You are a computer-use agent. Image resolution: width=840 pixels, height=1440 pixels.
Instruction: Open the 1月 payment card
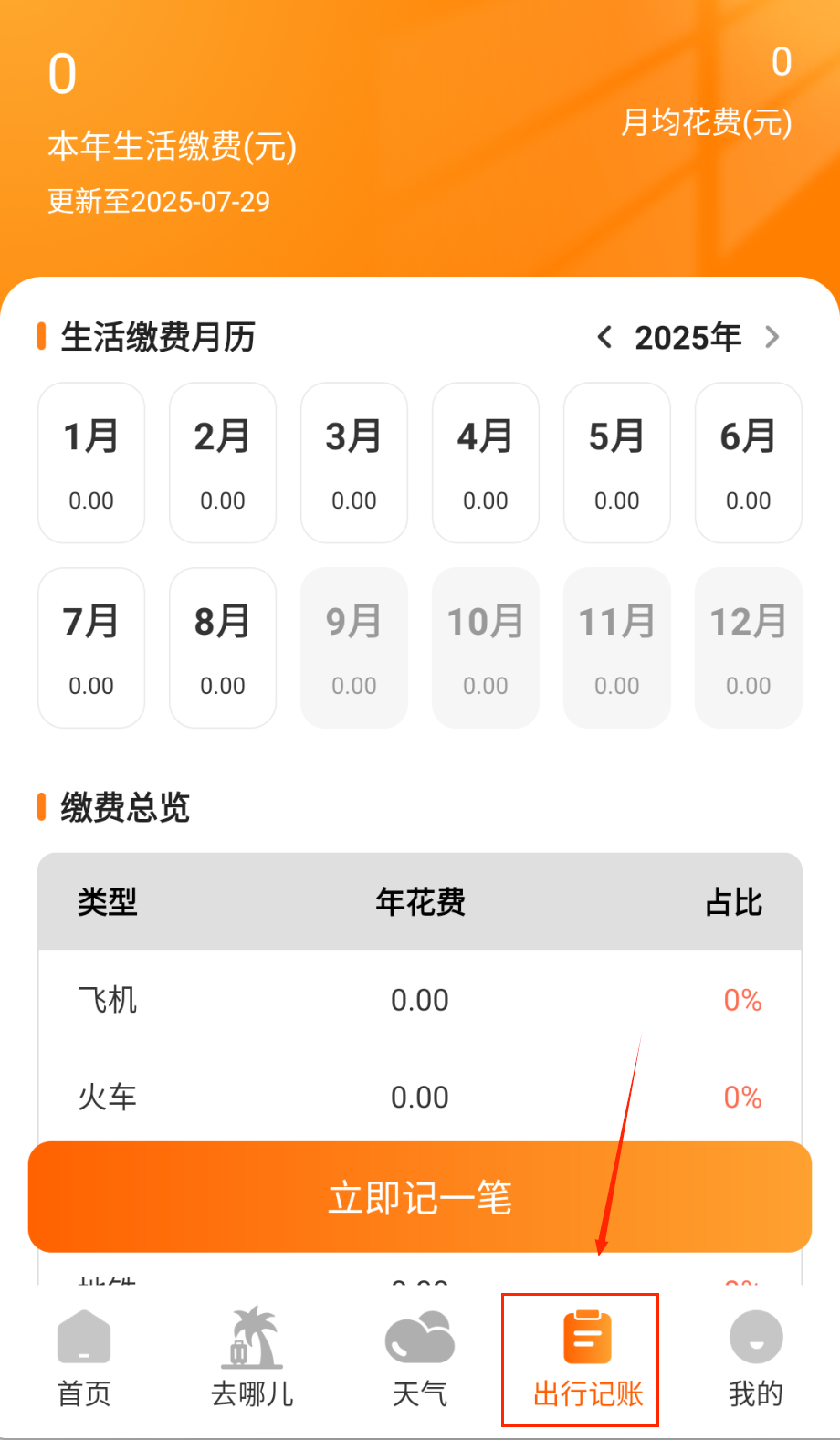point(91,463)
